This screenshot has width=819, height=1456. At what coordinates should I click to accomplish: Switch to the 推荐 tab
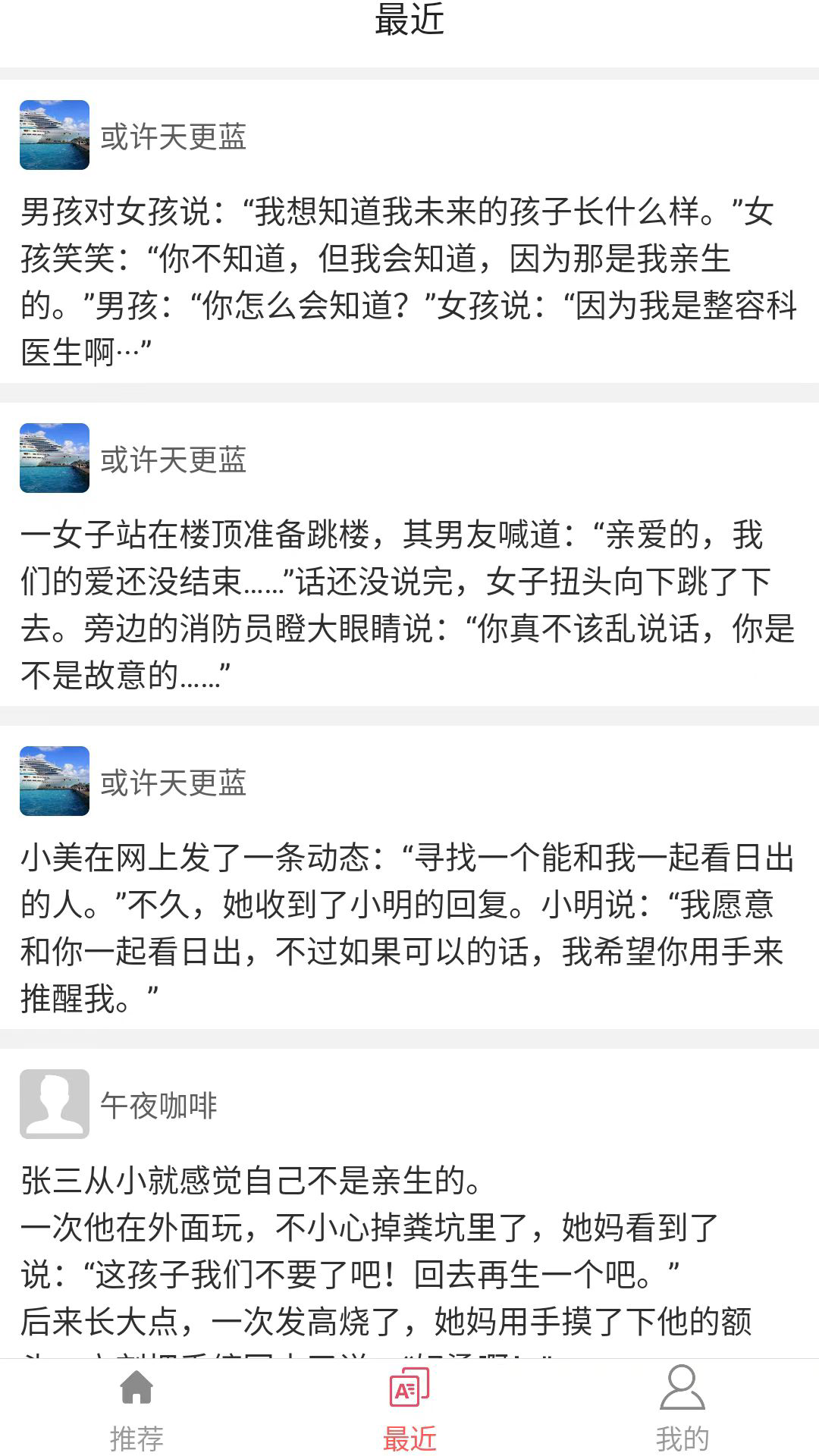(x=136, y=1409)
